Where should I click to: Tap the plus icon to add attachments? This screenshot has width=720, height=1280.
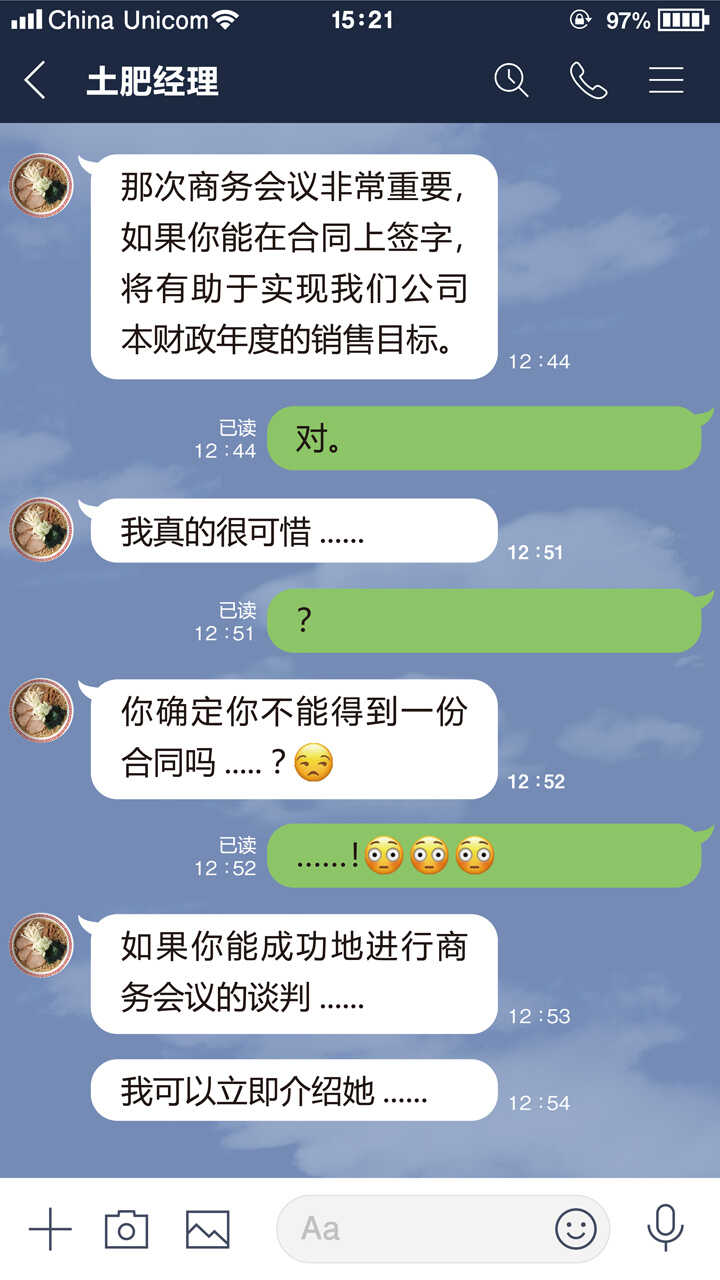pyautogui.click(x=50, y=1229)
